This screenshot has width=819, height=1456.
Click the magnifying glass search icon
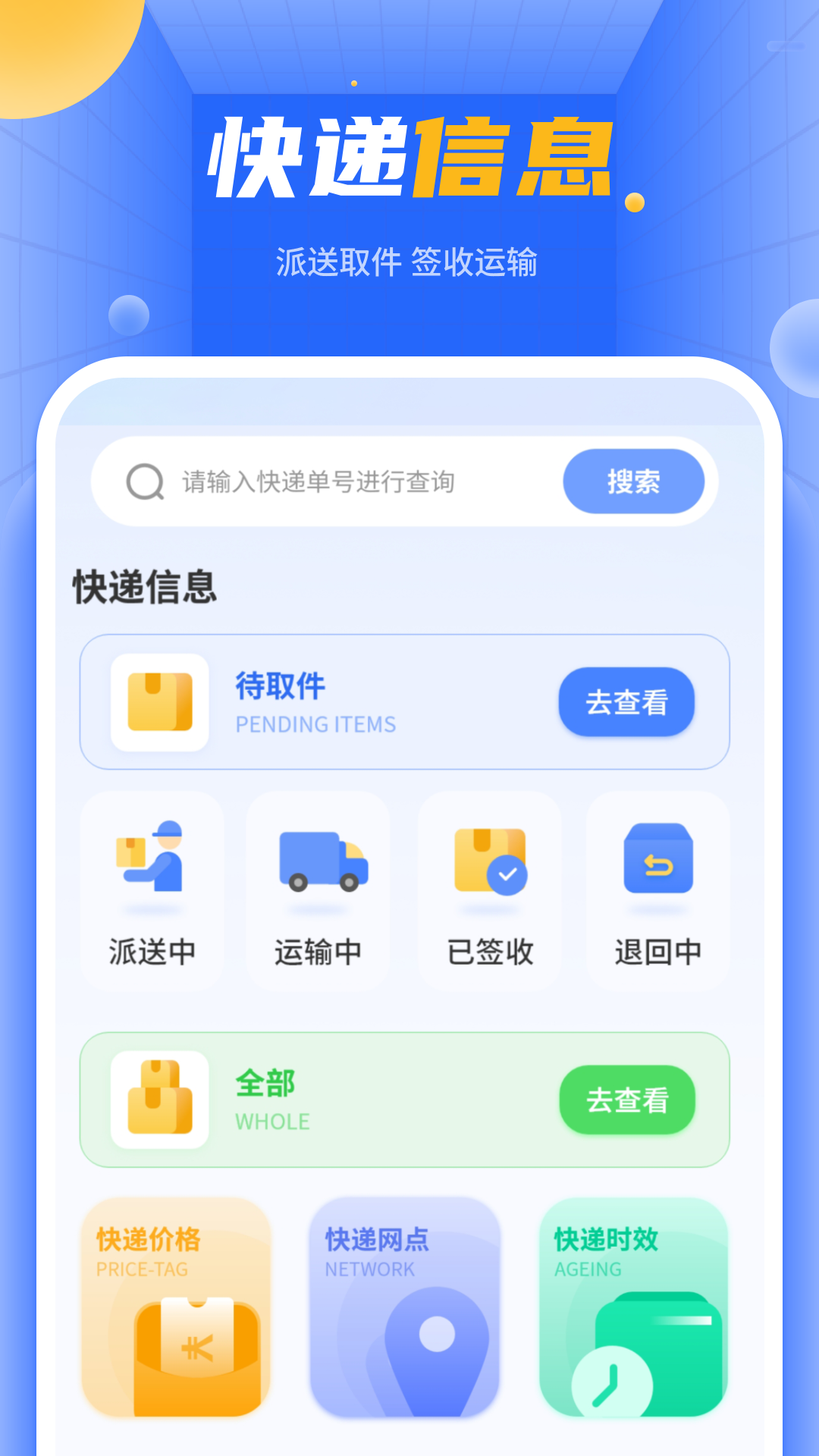pyautogui.click(x=146, y=481)
